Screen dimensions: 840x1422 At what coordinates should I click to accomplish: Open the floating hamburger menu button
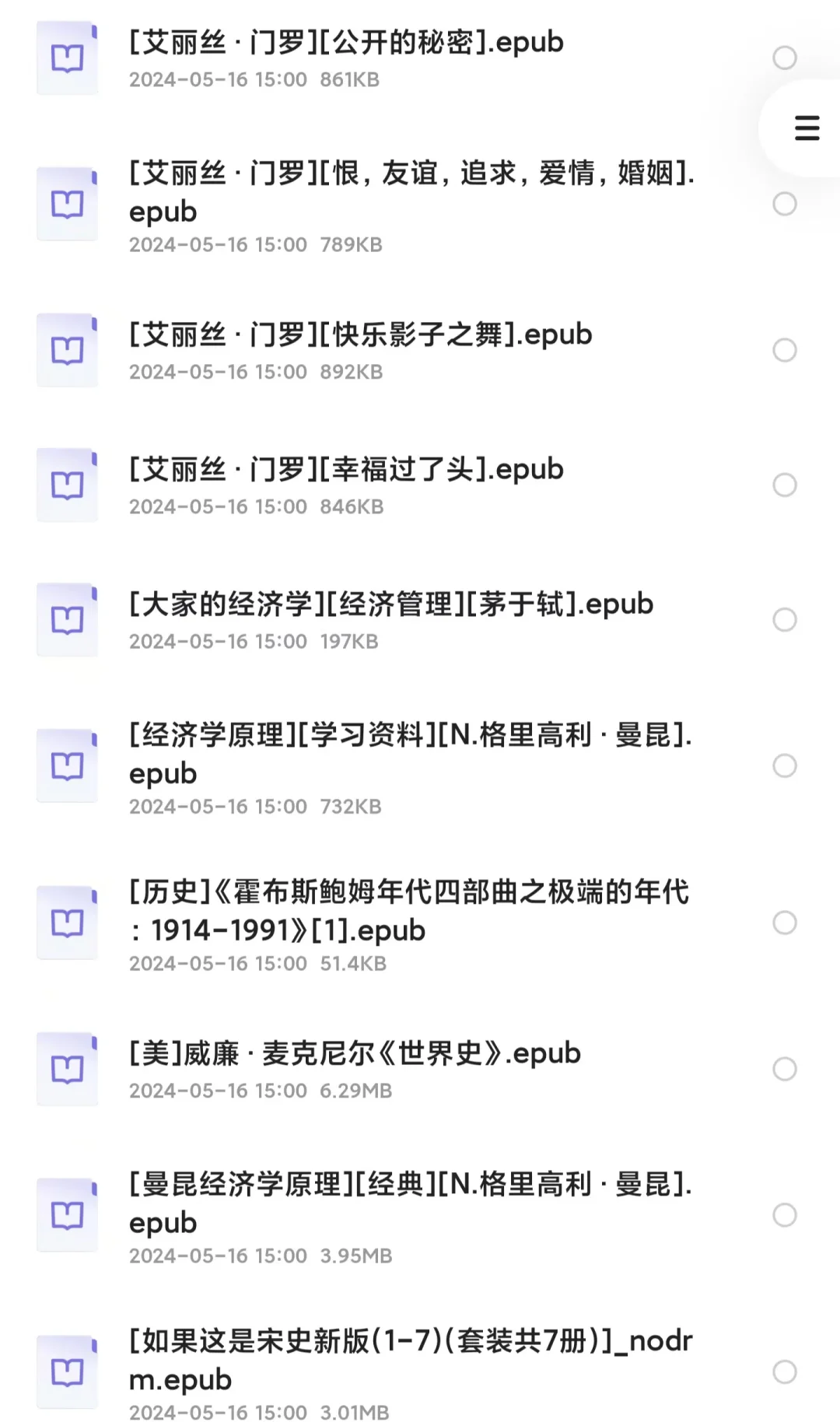(807, 128)
